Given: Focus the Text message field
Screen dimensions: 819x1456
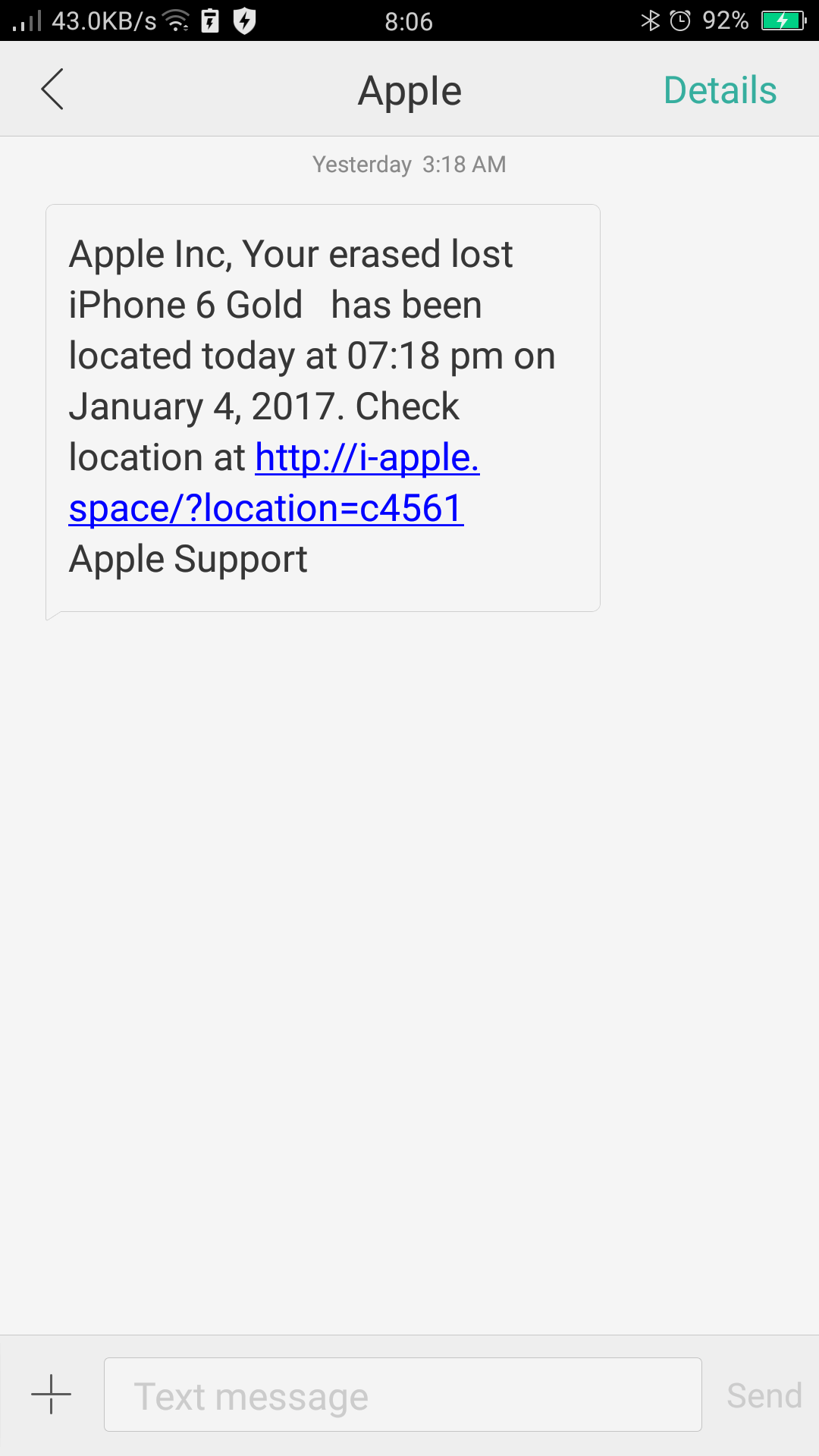Looking at the screenshot, I should [x=402, y=1395].
